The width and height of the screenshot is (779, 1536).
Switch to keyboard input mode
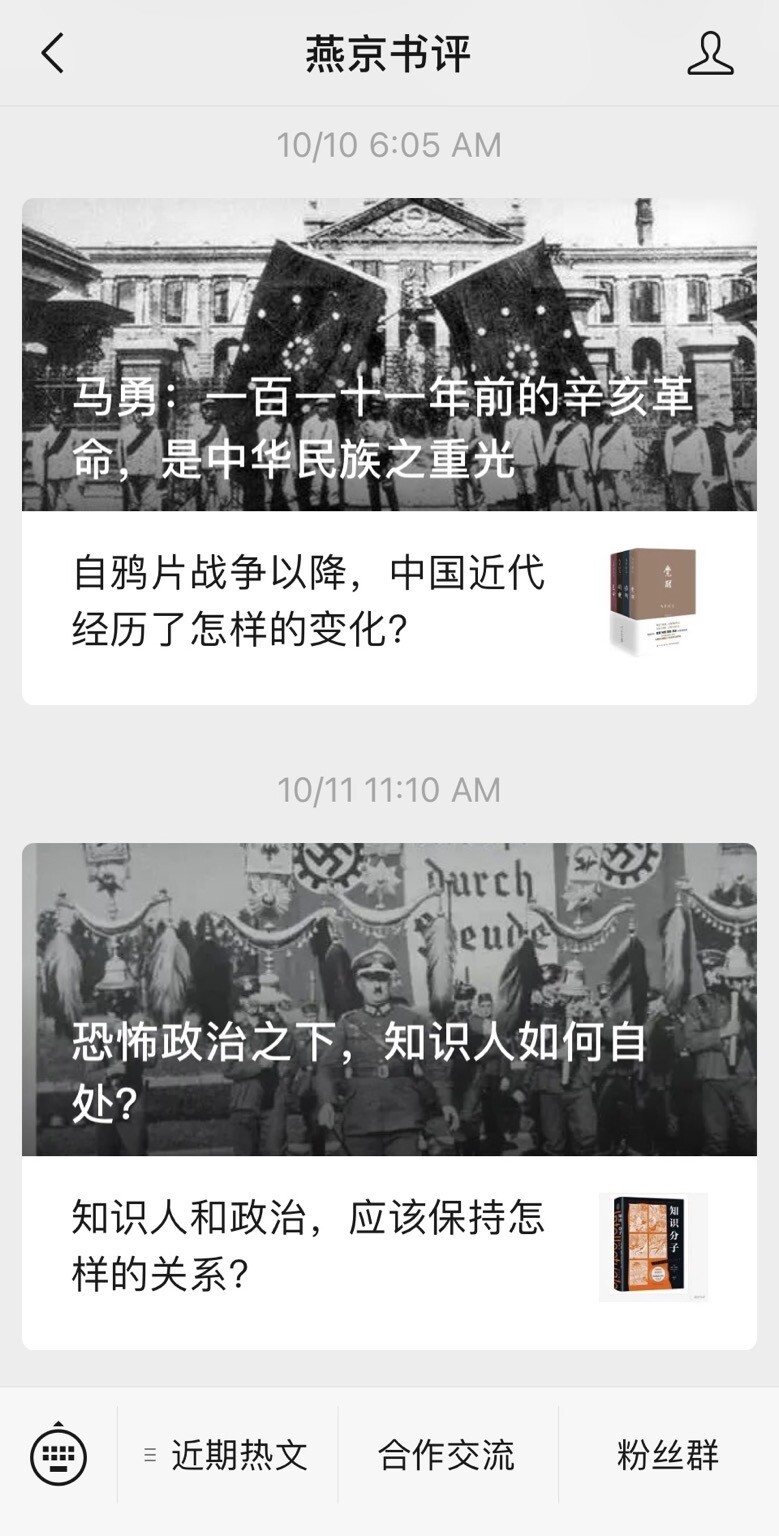(x=58, y=1455)
